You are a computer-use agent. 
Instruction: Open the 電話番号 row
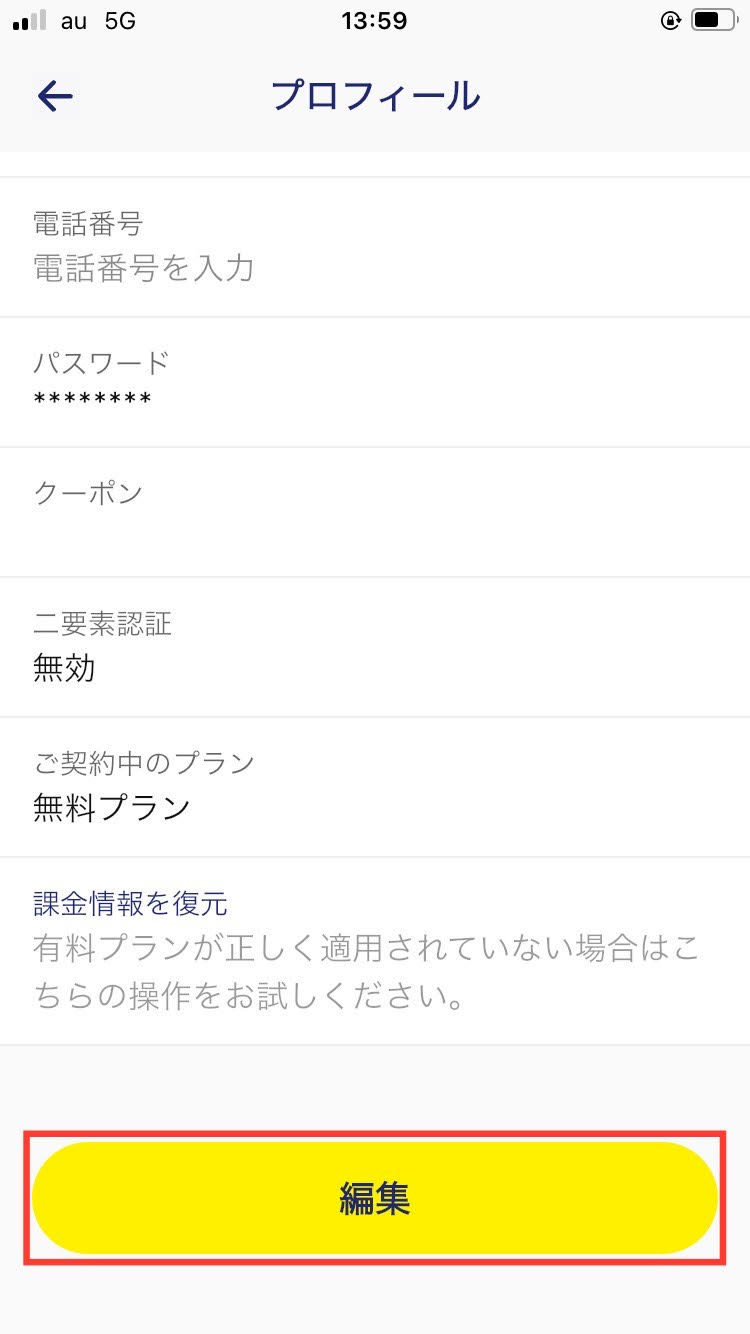pyautogui.click(x=375, y=248)
